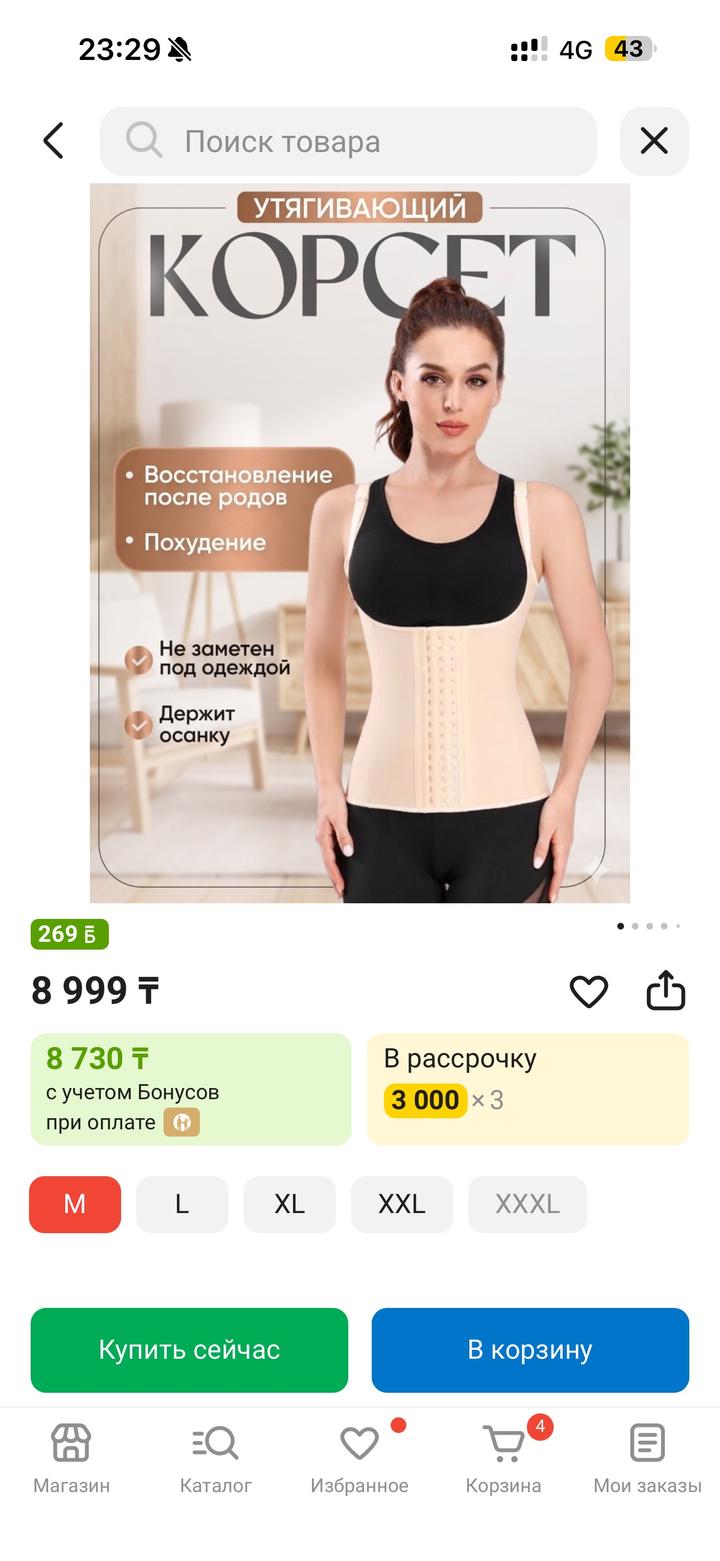The image size is (720, 1561).
Task: Choose size XL
Action: click(x=290, y=1204)
